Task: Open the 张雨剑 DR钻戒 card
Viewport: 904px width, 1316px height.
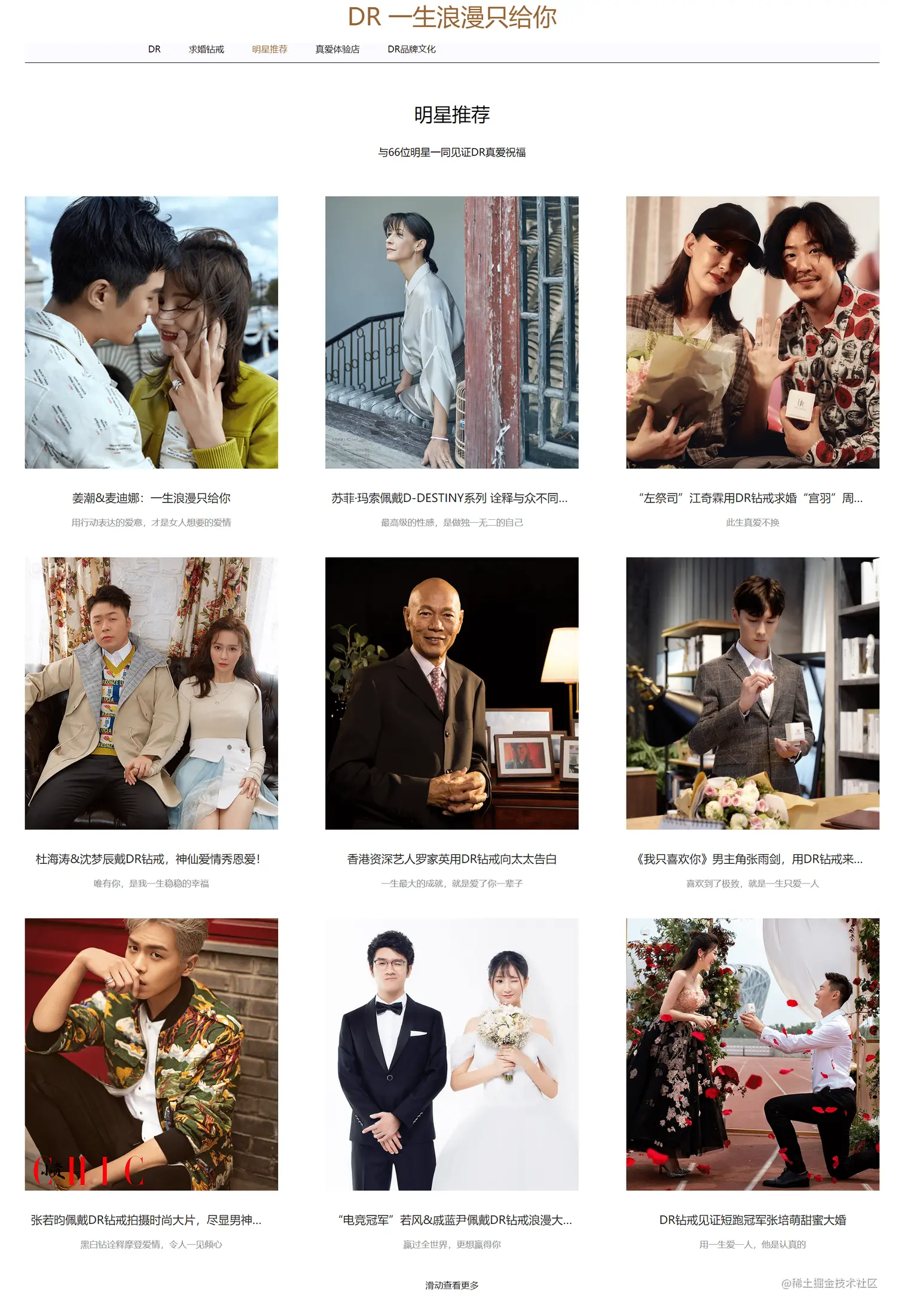Action: (x=752, y=693)
